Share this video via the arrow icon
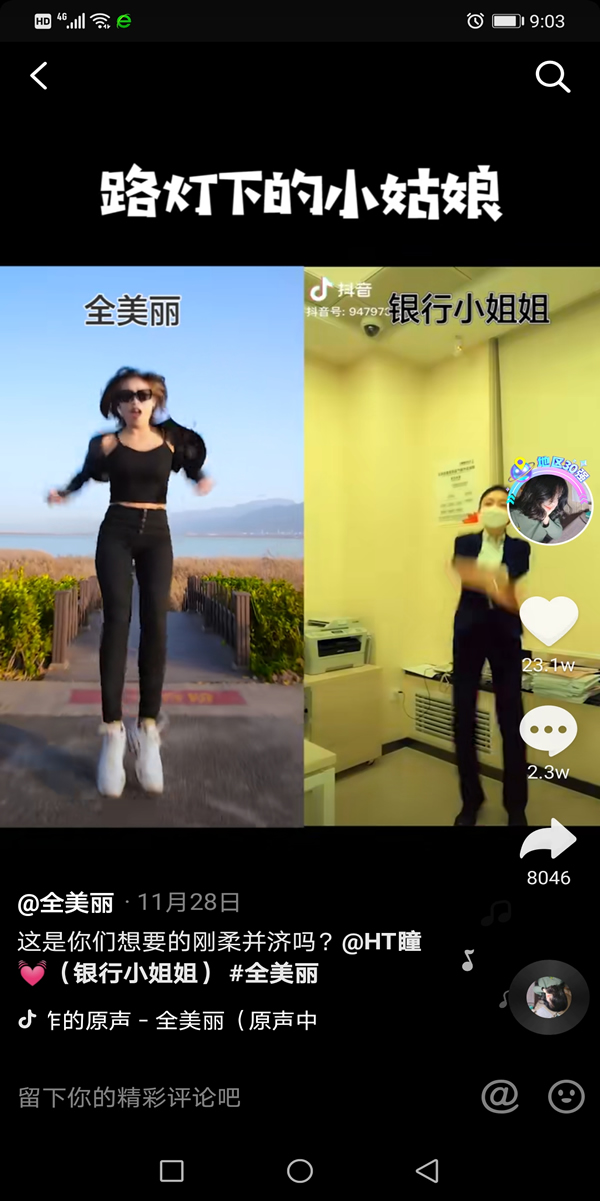This screenshot has height=1201, width=600. click(548, 842)
